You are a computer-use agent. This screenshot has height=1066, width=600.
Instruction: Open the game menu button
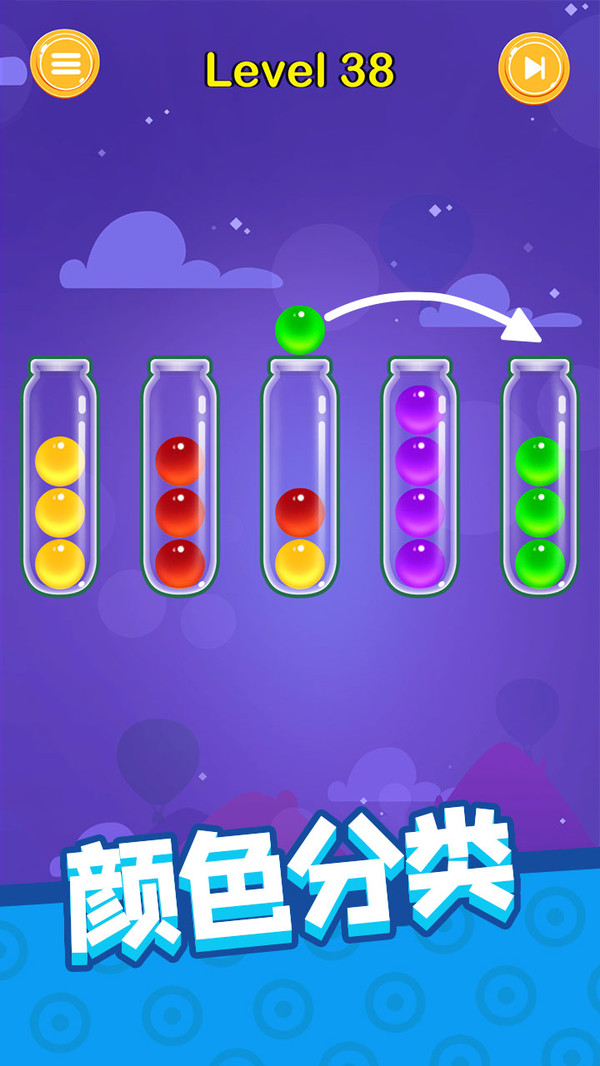[65, 64]
